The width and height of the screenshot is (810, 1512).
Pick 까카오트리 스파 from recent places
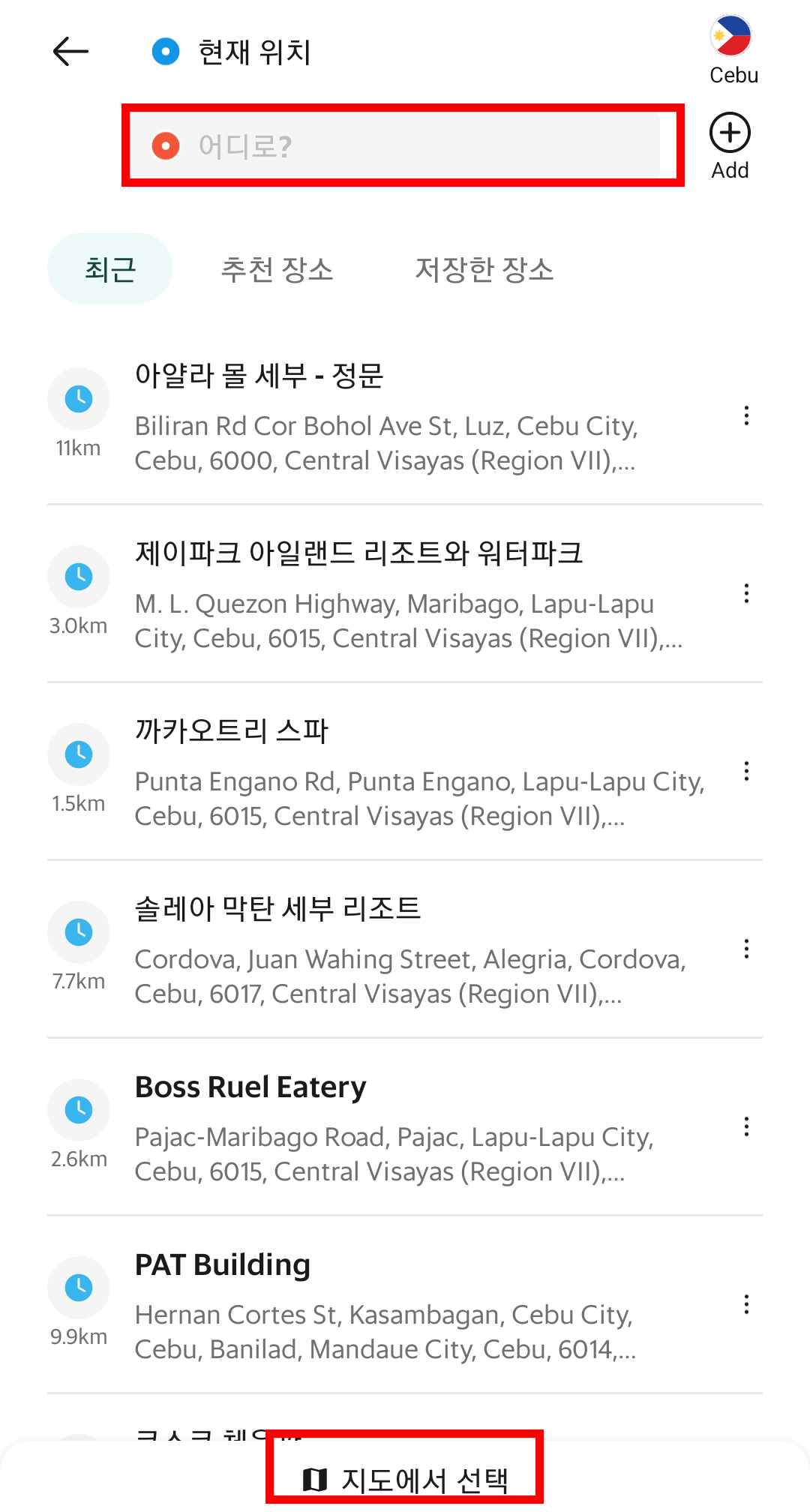386,772
